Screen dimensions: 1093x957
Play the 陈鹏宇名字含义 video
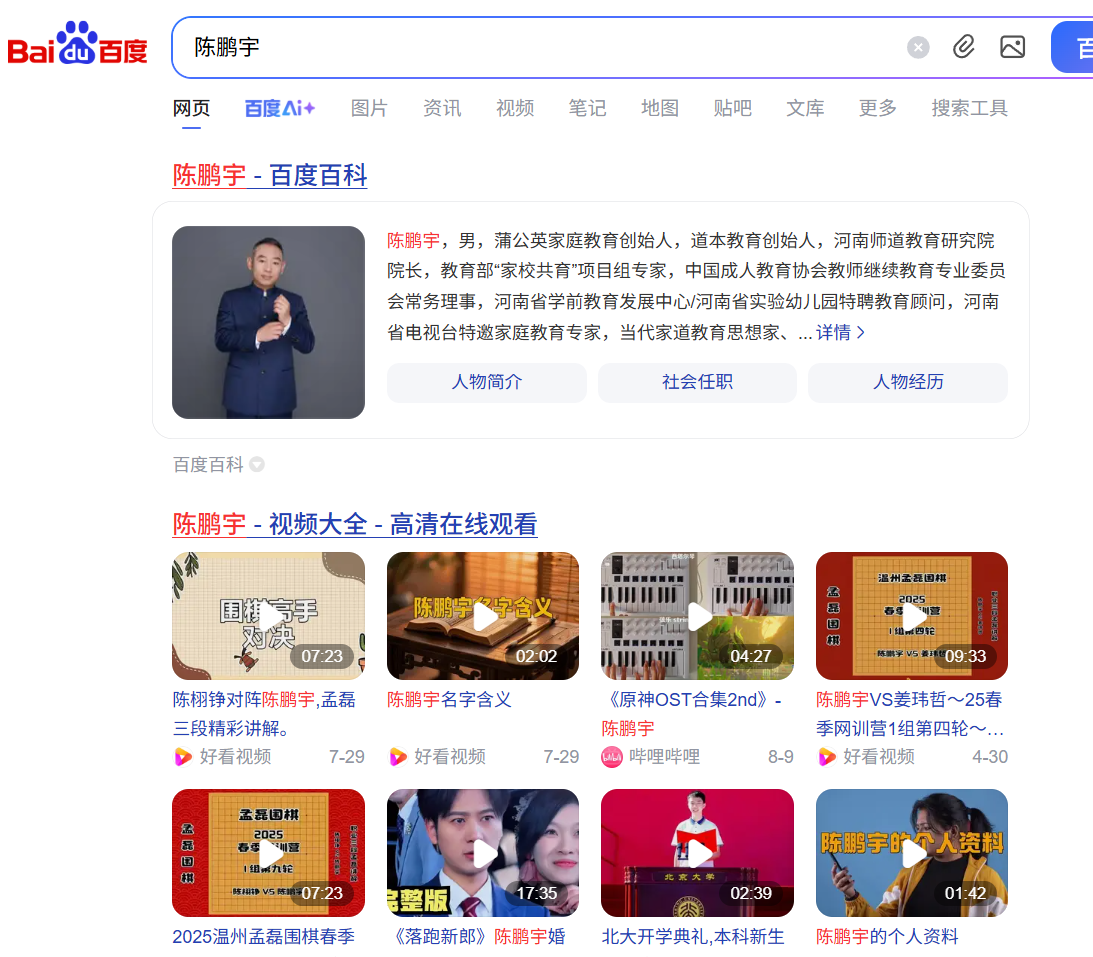483,616
